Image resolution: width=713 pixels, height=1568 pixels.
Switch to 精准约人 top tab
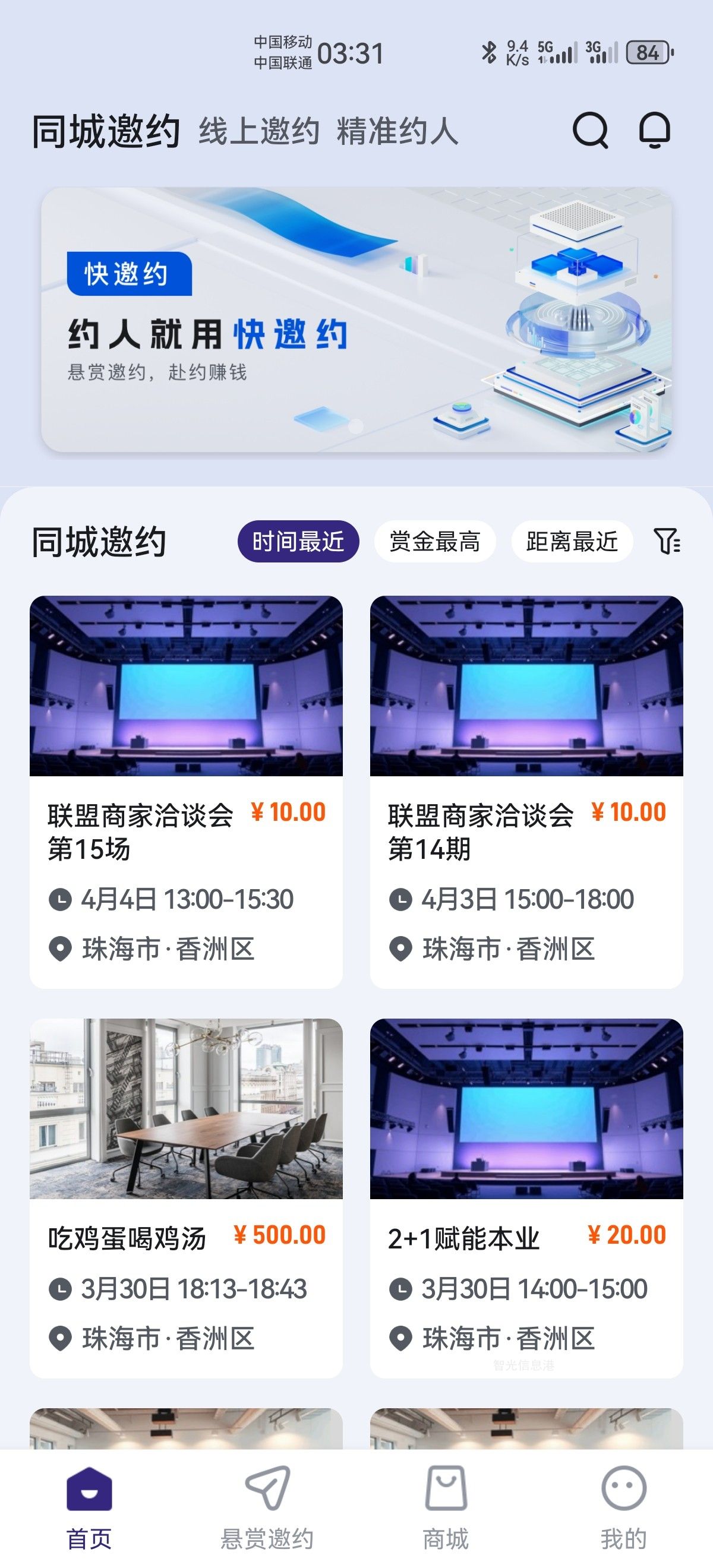tap(397, 131)
